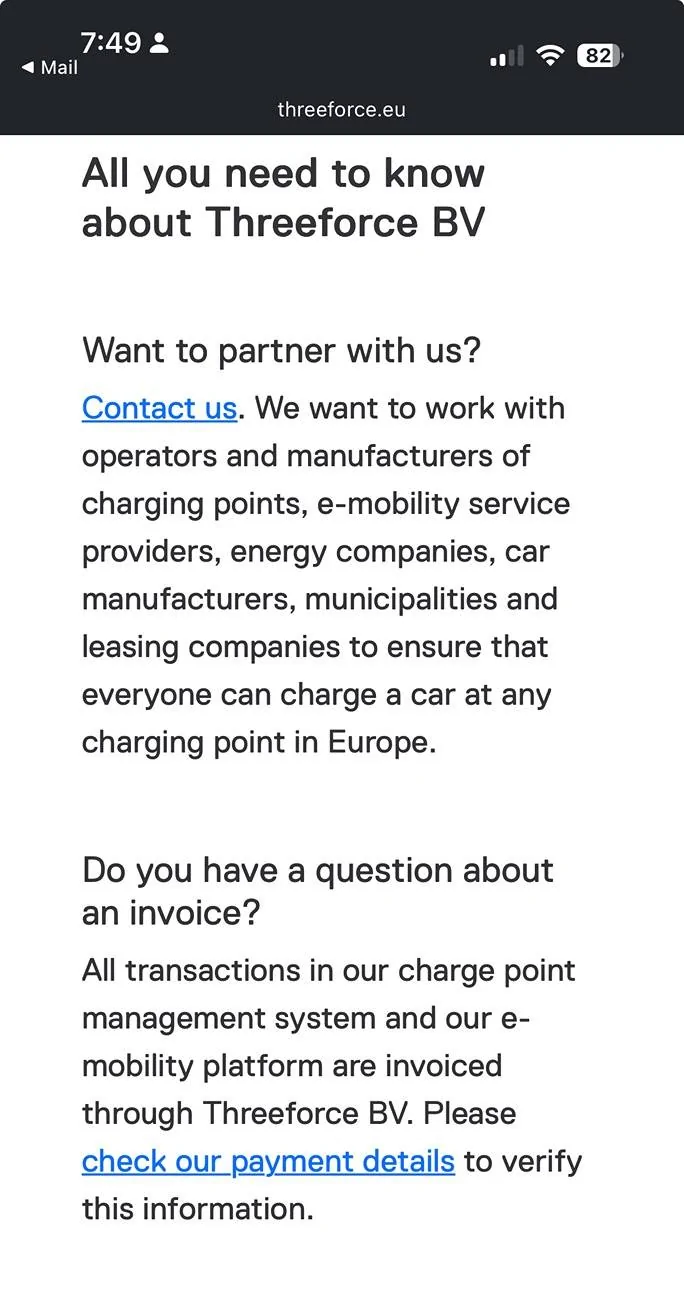Open the Contact us link

[x=159, y=408]
